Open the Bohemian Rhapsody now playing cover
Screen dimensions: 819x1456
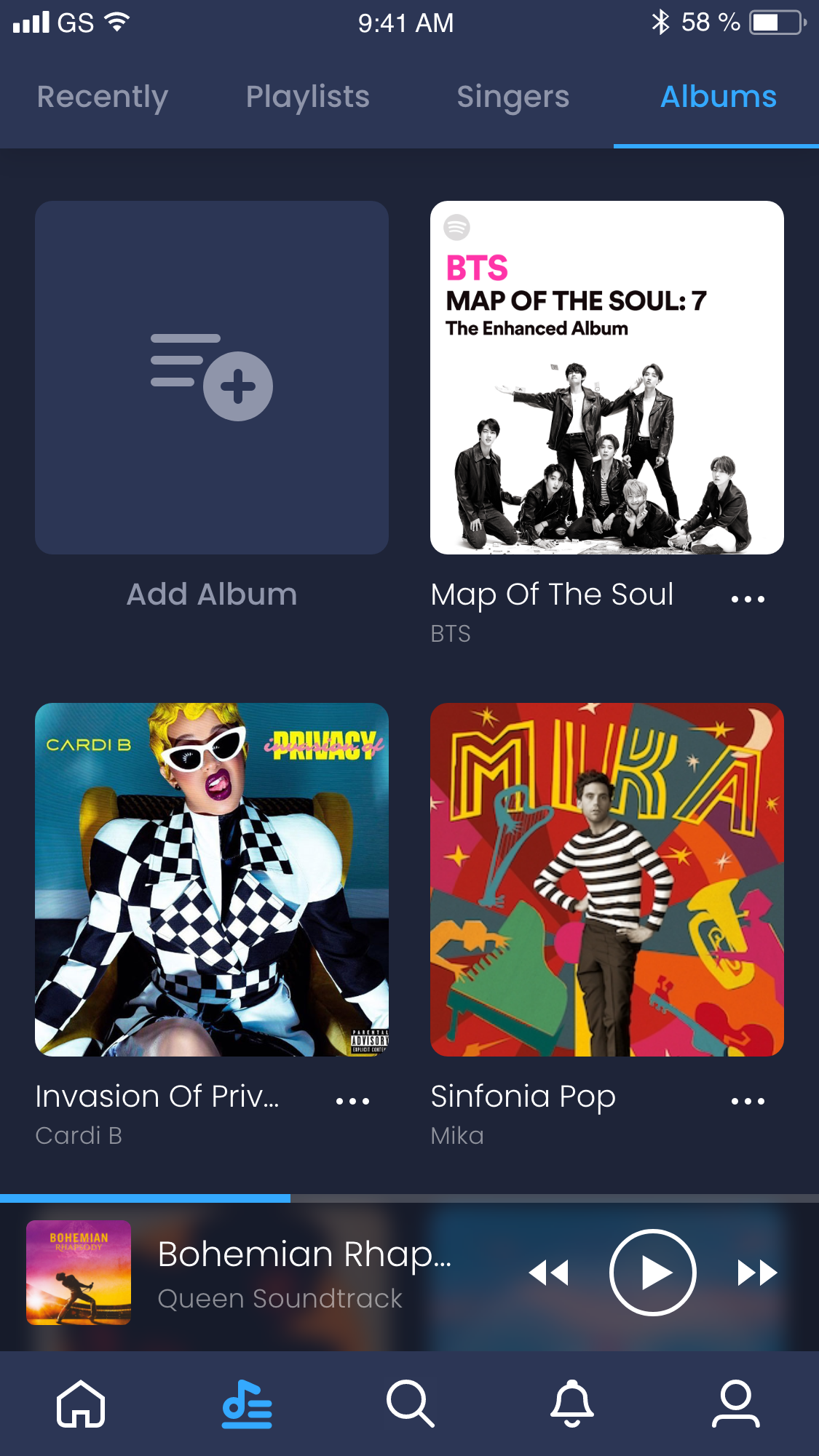79,1273
